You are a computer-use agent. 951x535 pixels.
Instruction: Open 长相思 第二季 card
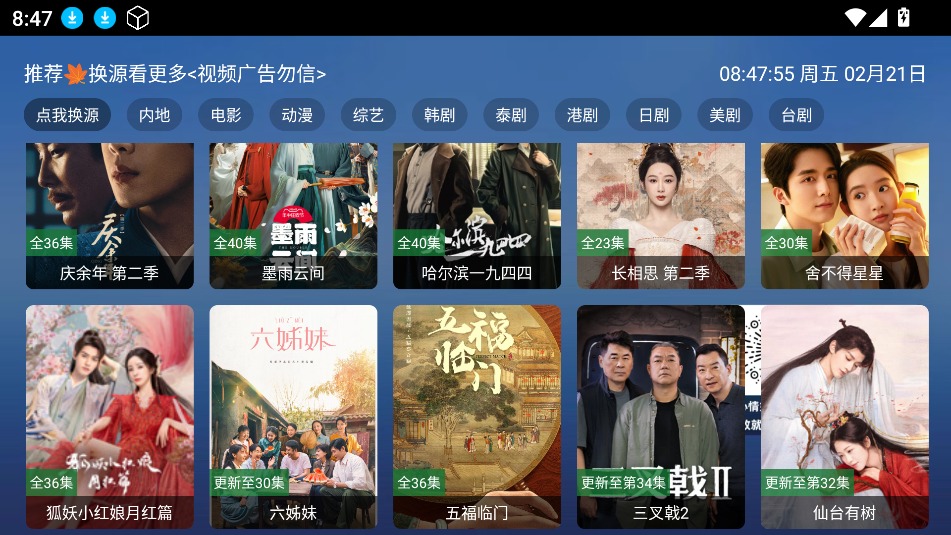tap(661, 215)
